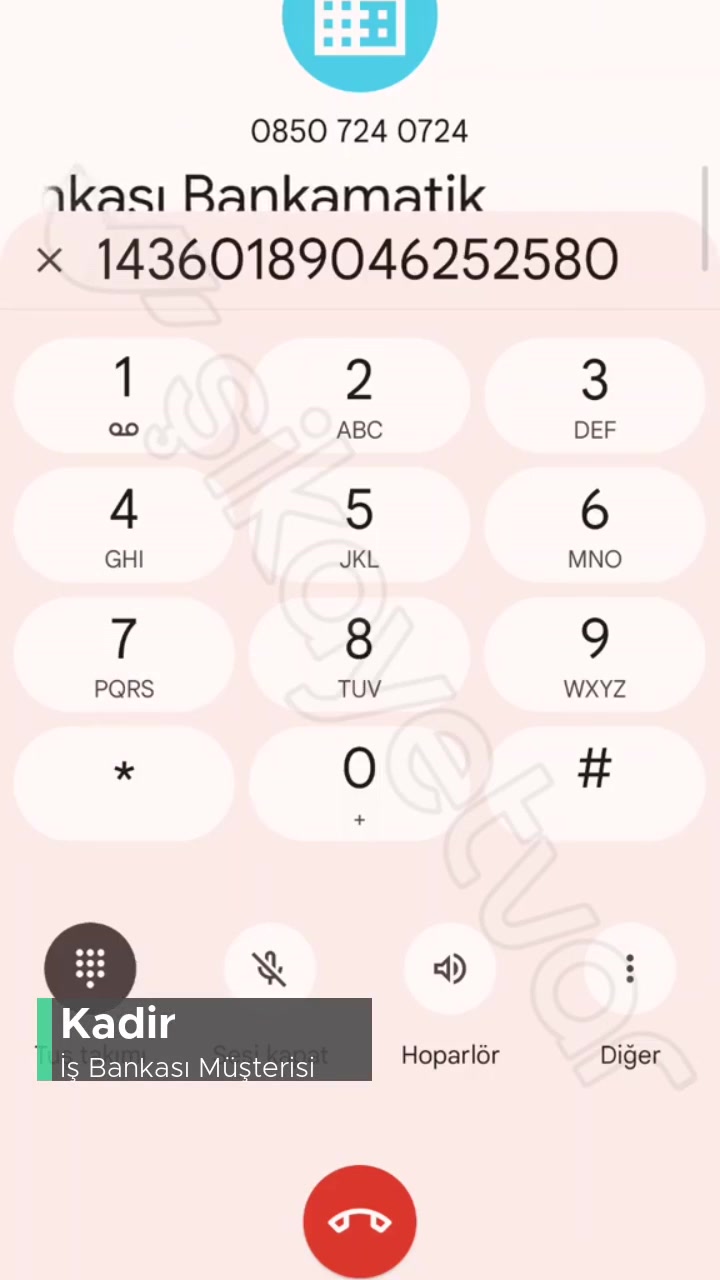Viewport: 720px width, 1280px height.
Task: Open the Diğer more options menu
Action: [630, 968]
